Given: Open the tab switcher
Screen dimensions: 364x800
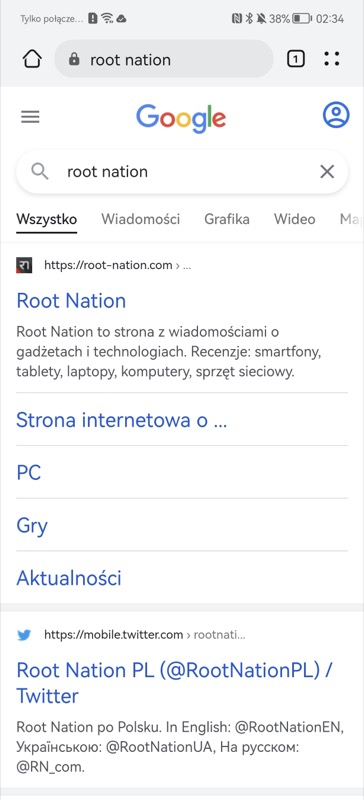Looking at the screenshot, I should point(296,60).
